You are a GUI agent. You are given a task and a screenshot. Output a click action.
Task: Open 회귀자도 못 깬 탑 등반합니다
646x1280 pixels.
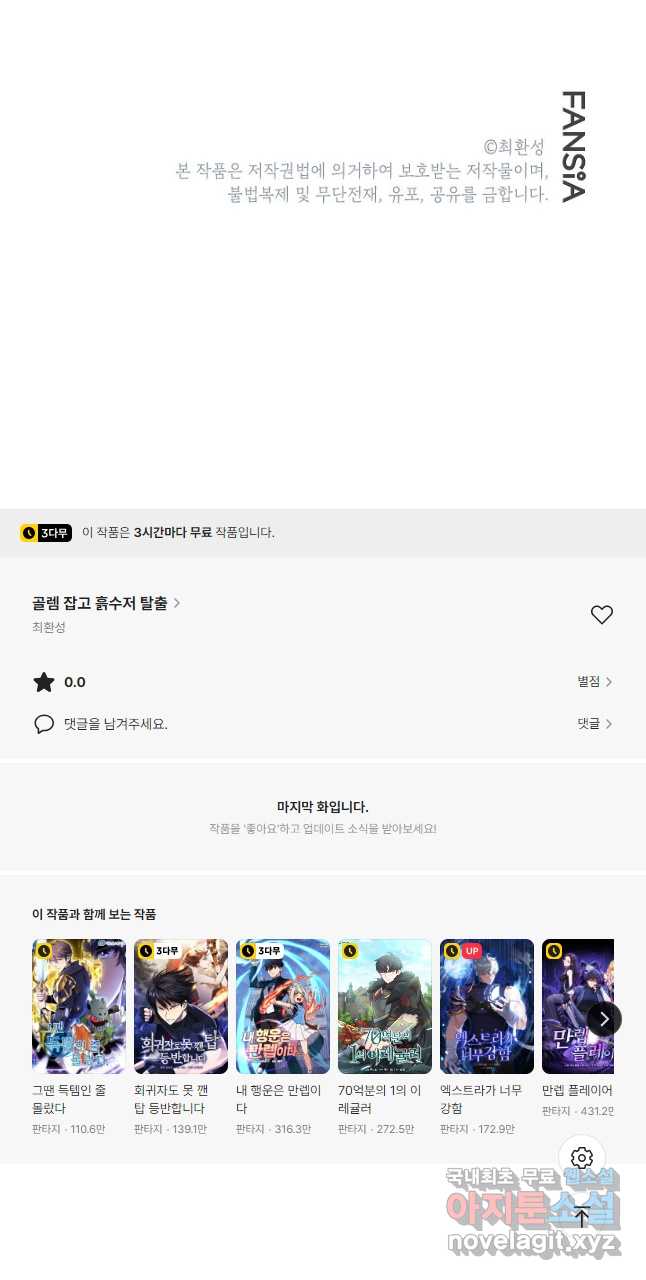tap(181, 1006)
